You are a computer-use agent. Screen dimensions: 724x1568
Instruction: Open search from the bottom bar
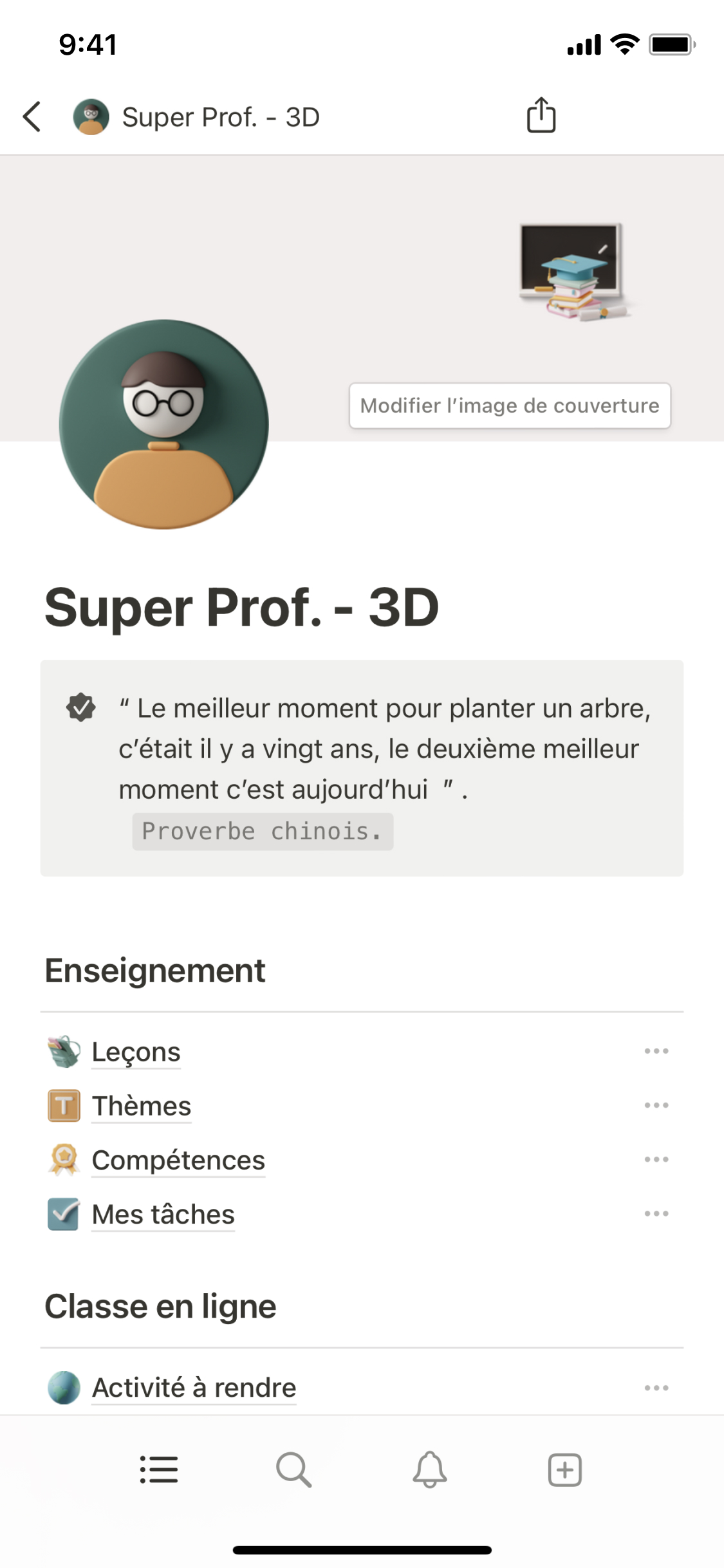click(x=294, y=1470)
